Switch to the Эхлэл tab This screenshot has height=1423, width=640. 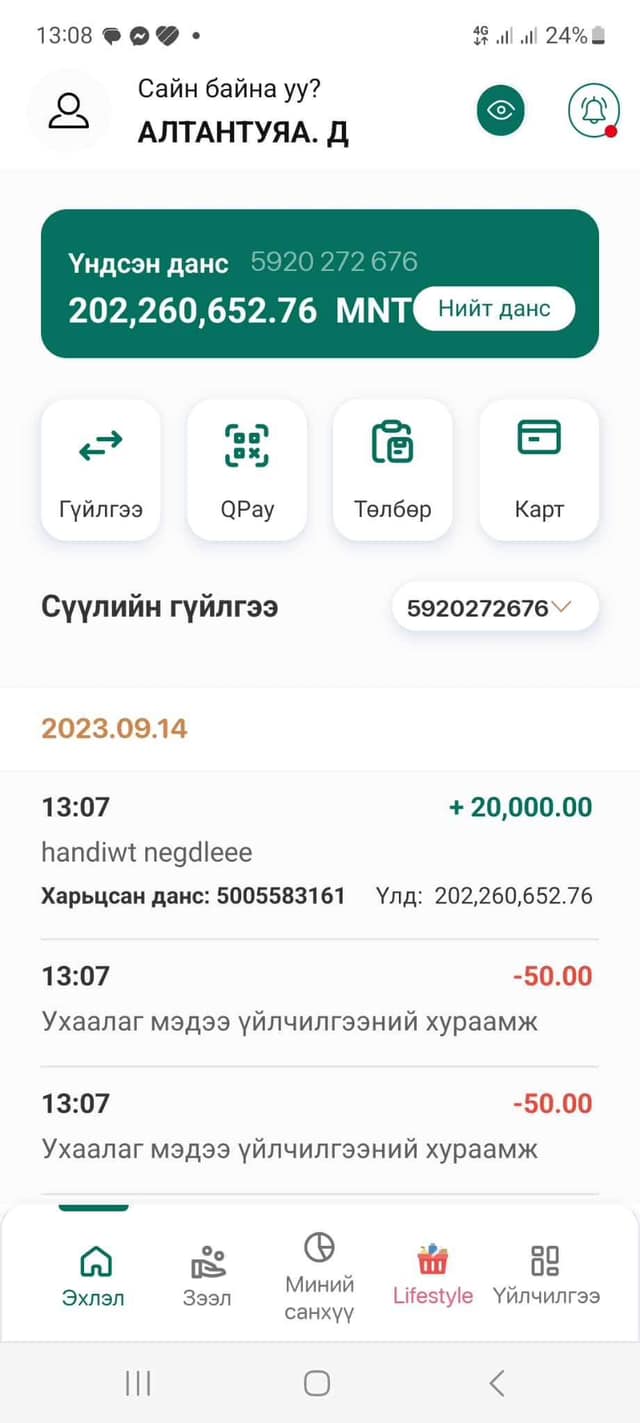pyautogui.click(x=94, y=1275)
